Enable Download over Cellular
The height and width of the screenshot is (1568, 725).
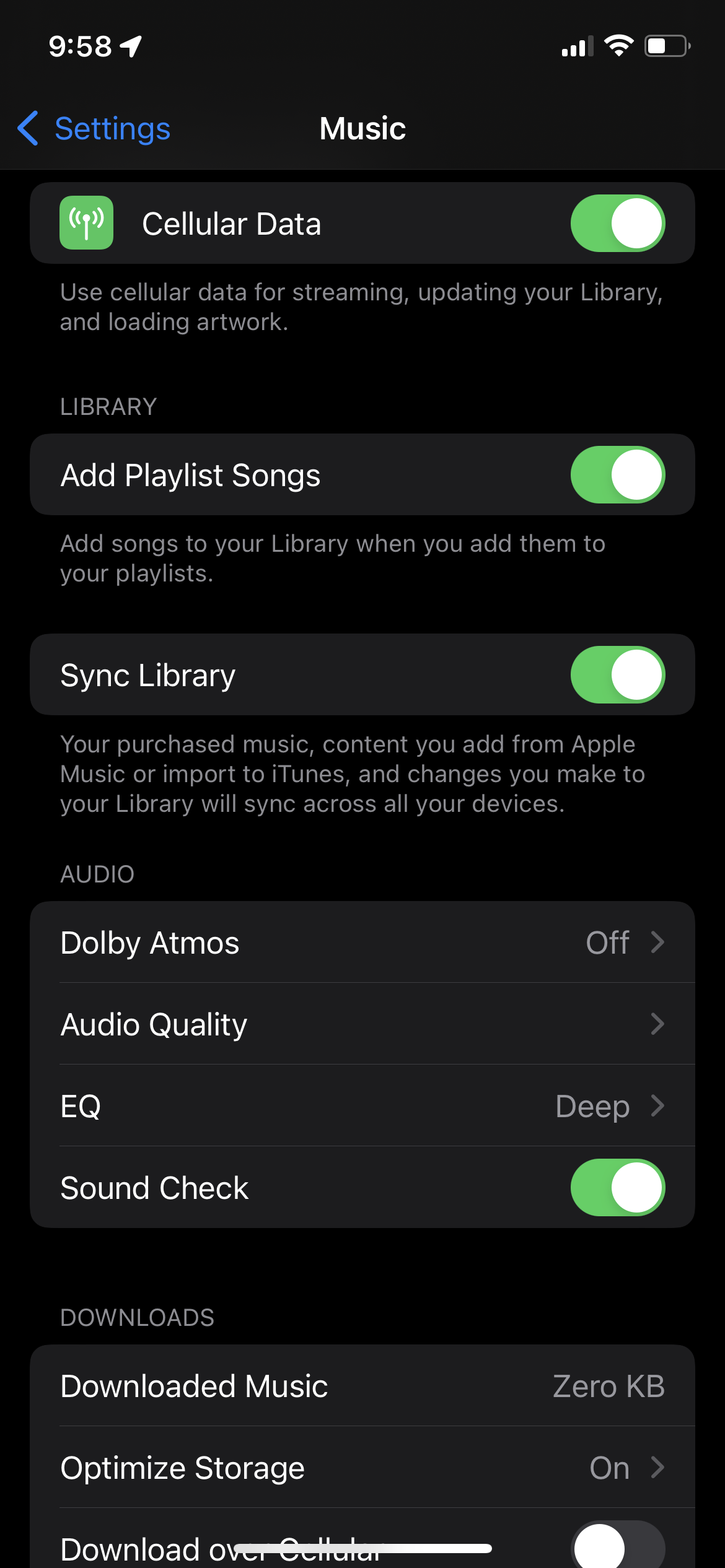point(617,1547)
